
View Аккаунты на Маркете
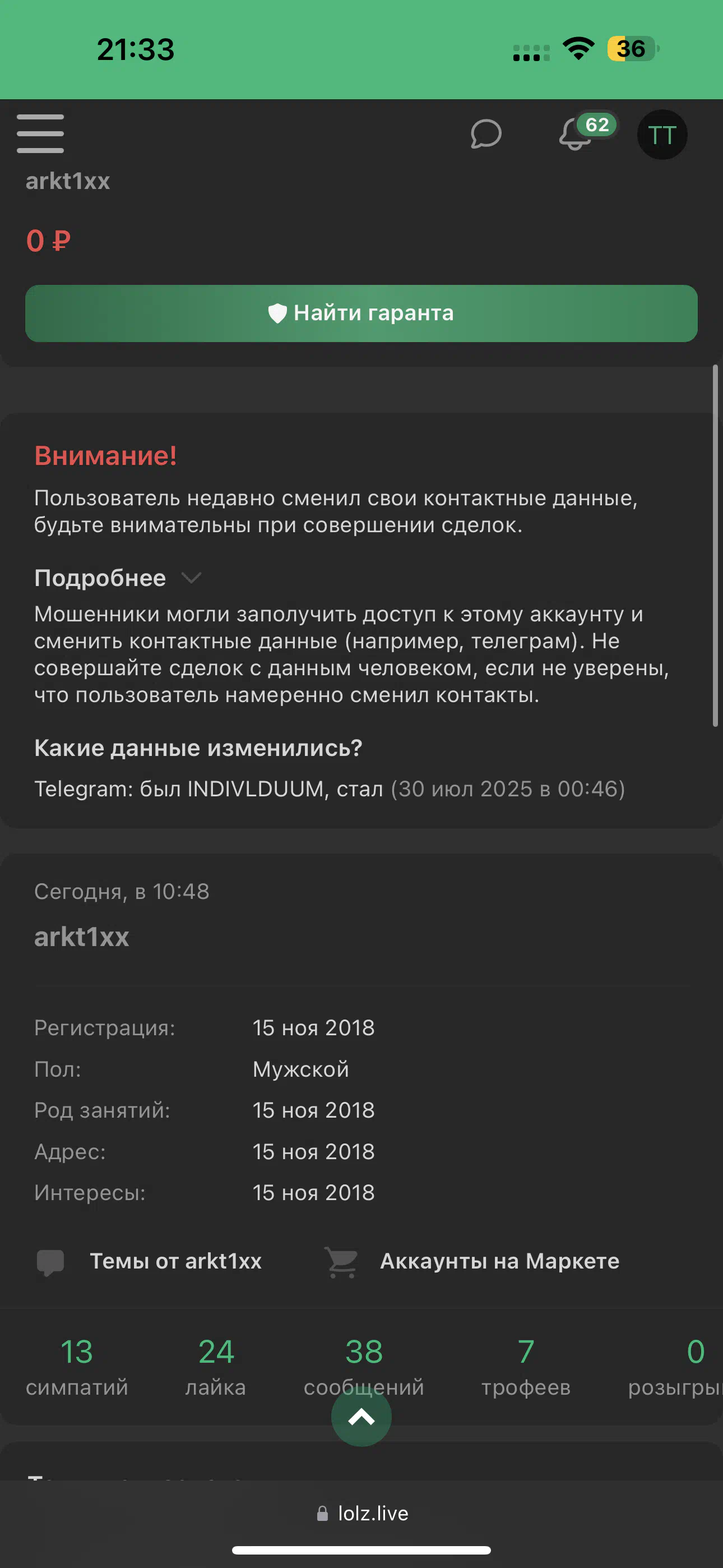point(472,1261)
